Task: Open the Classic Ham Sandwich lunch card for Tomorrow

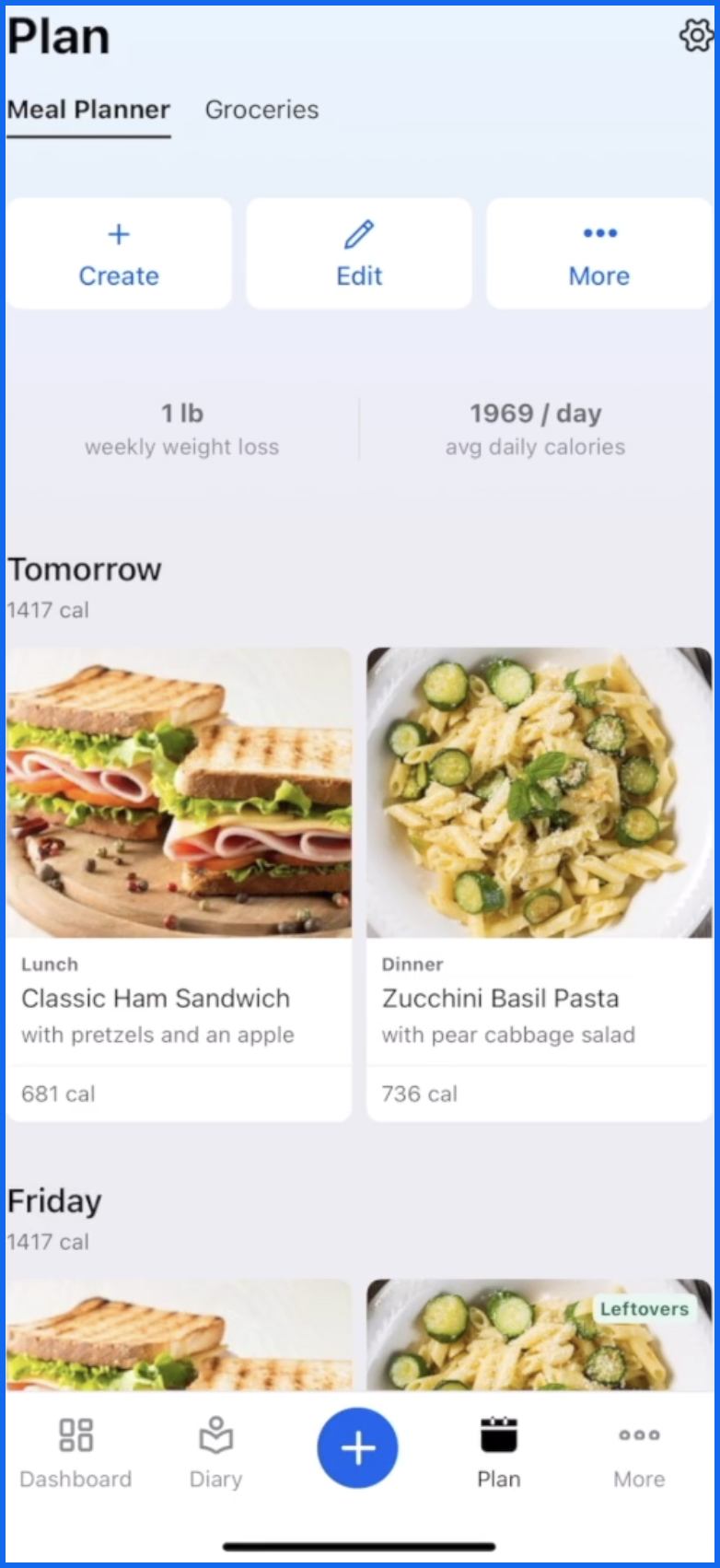Action: coord(179,884)
